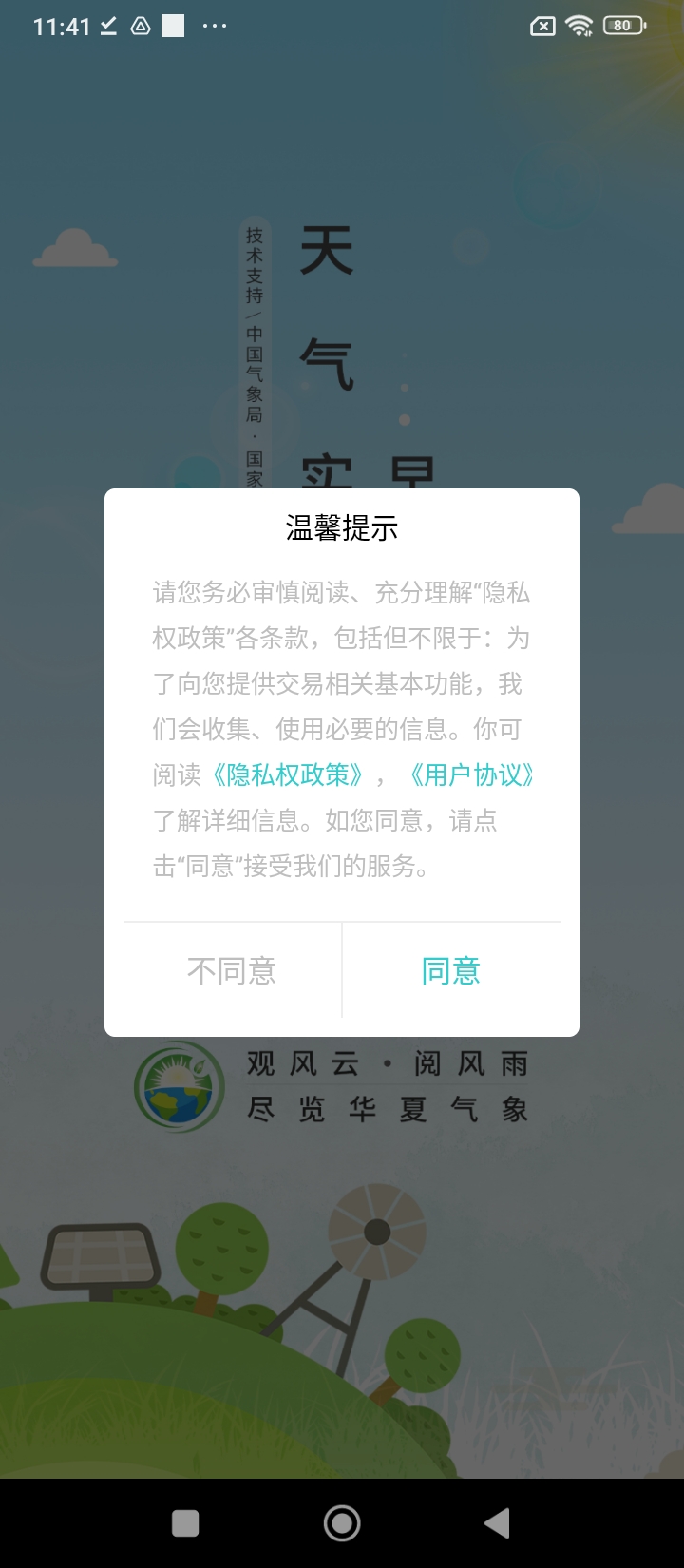Go to the system home screen
The image size is (684, 1568).
click(342, 1523)
